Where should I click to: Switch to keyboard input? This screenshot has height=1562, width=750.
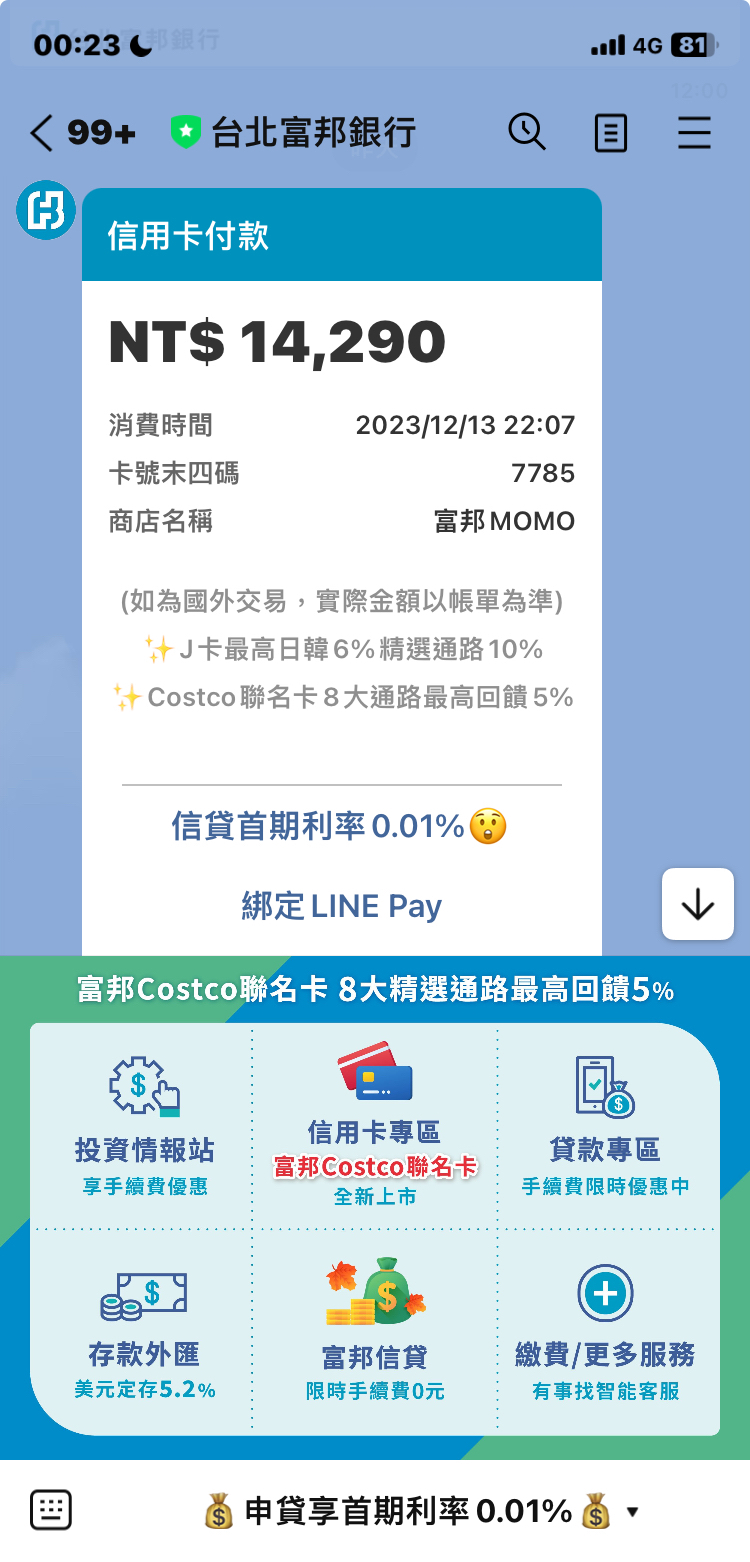[x=51, y=1510]
